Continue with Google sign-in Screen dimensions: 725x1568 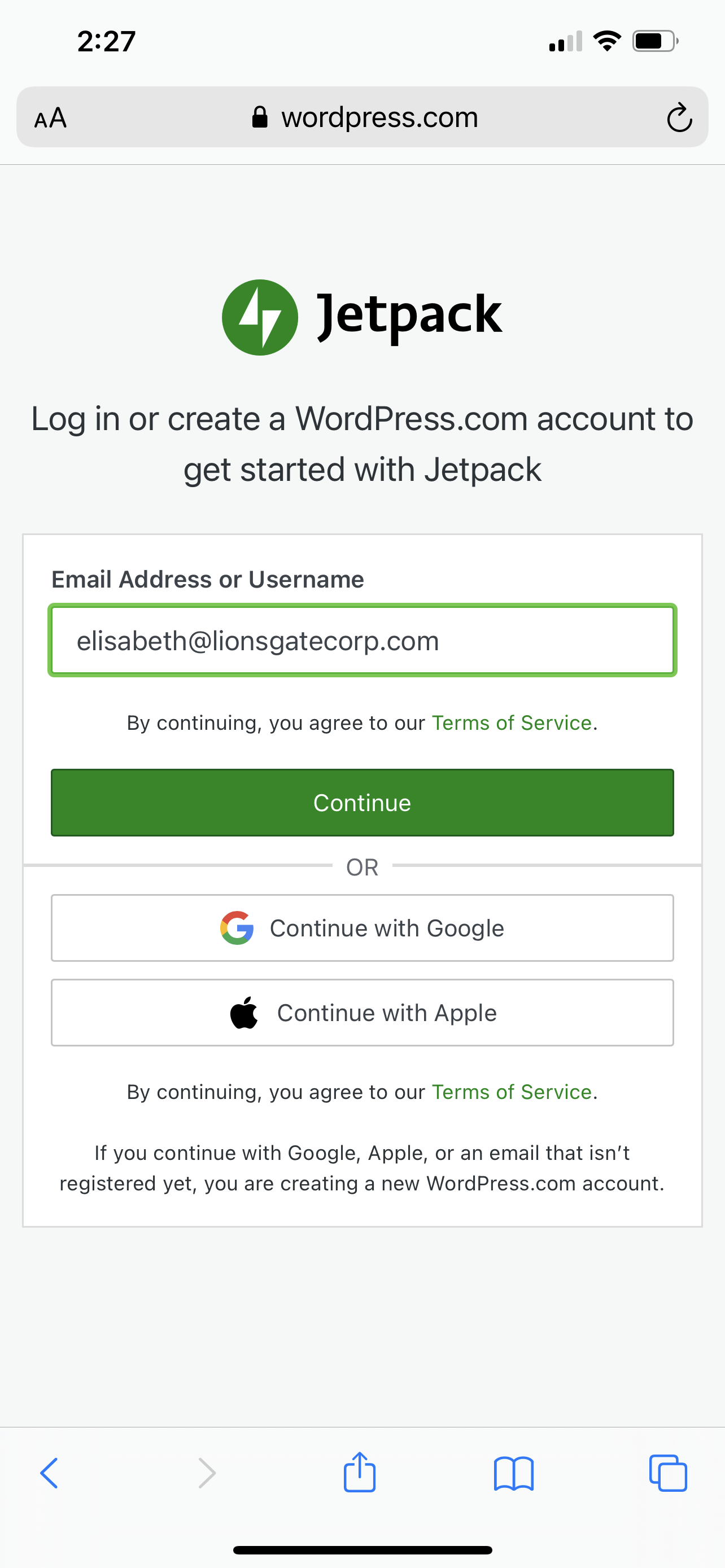tap(362, 928)
